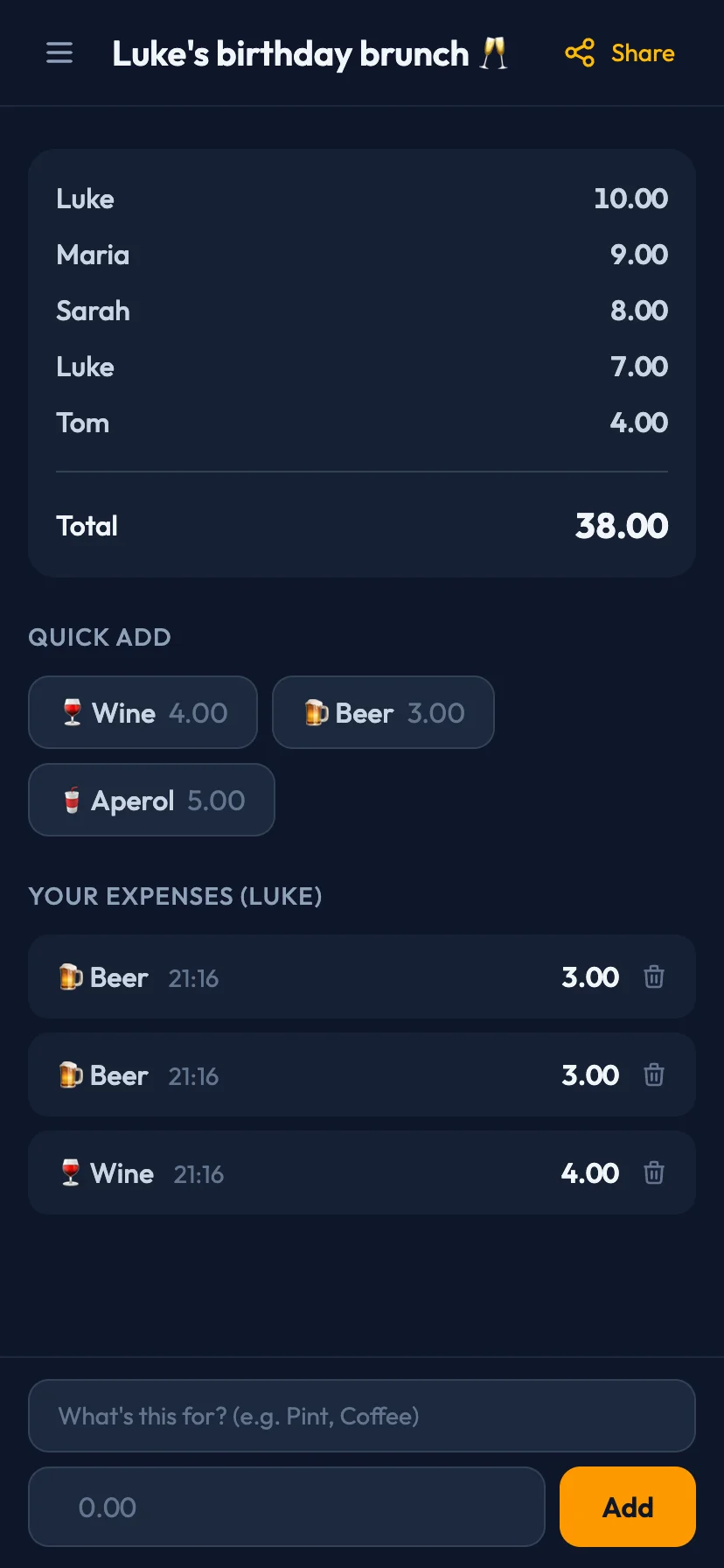Quick add a Wine for 4.00
Screen dimensions: 724x1568
point(143,712)
